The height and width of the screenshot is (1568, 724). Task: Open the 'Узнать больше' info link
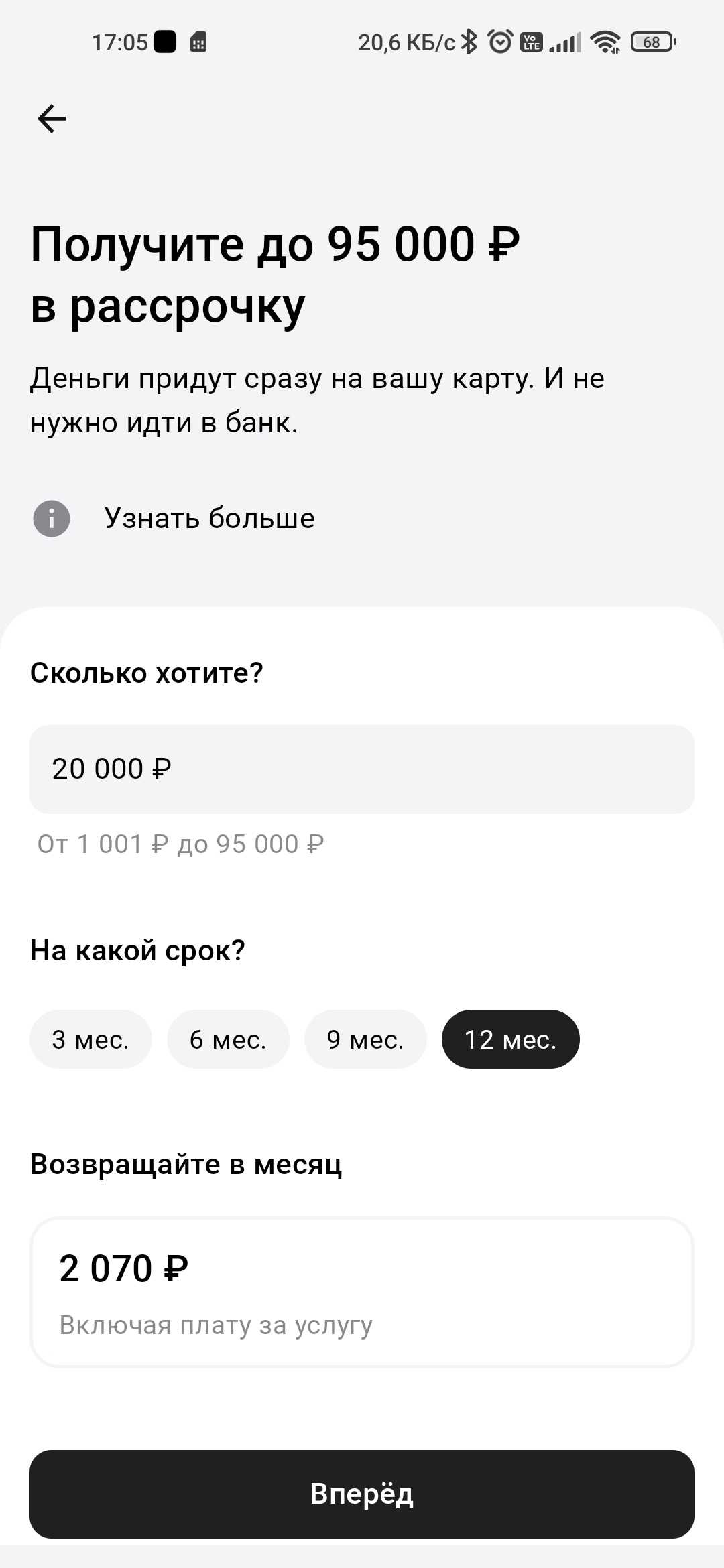click(x=208, y=518)
